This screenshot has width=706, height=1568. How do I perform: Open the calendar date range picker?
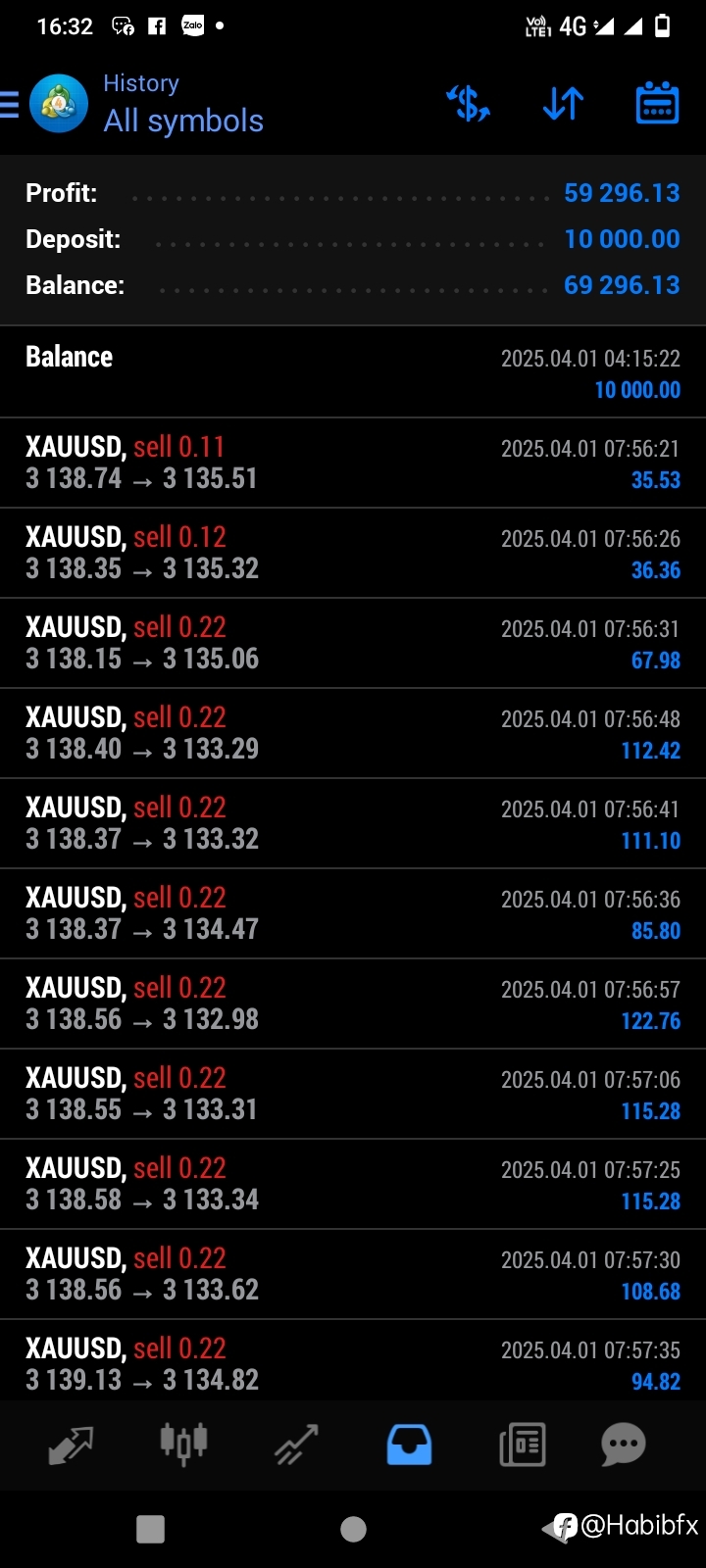click(x=657, y=103)
